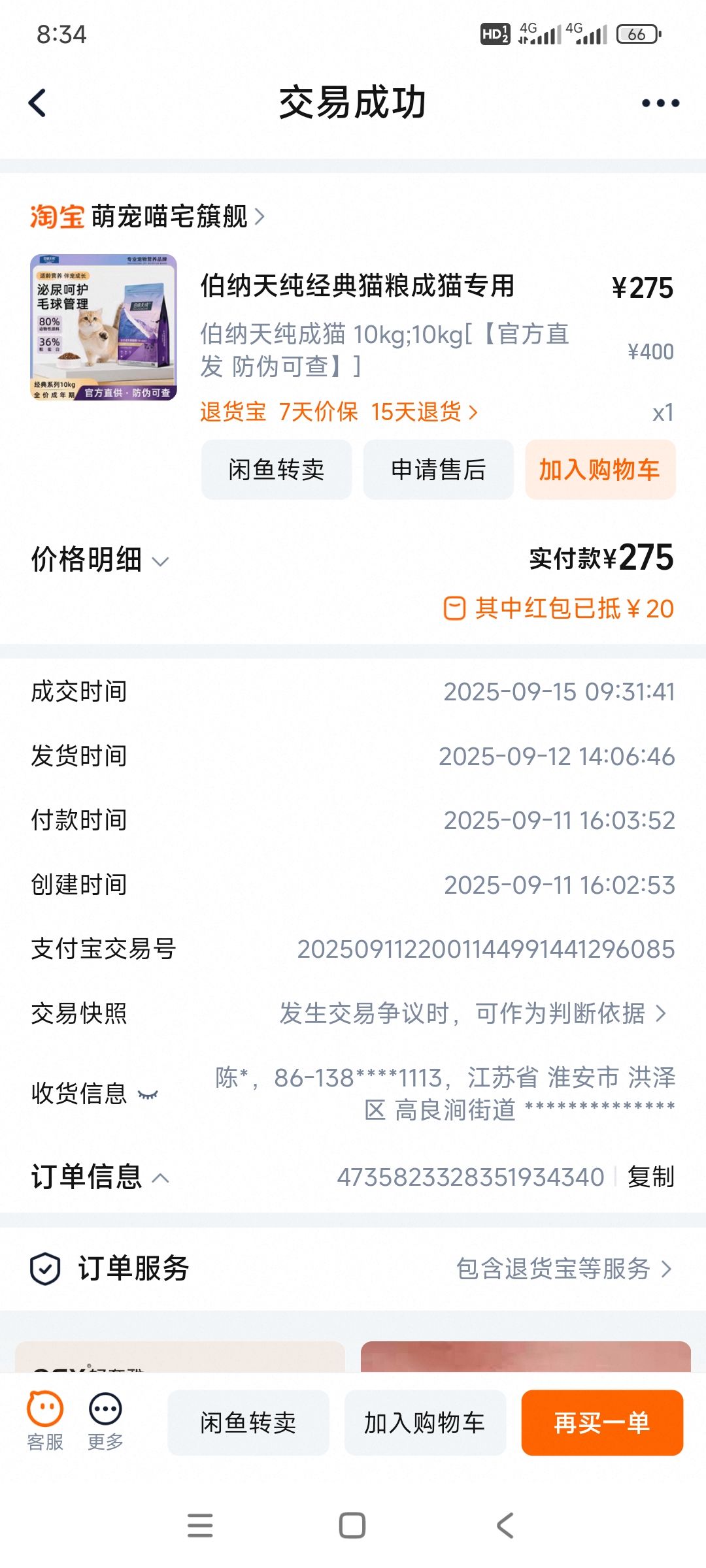Request after-sales via 申请售后
706x1568 pixels.
coord(438,470)
